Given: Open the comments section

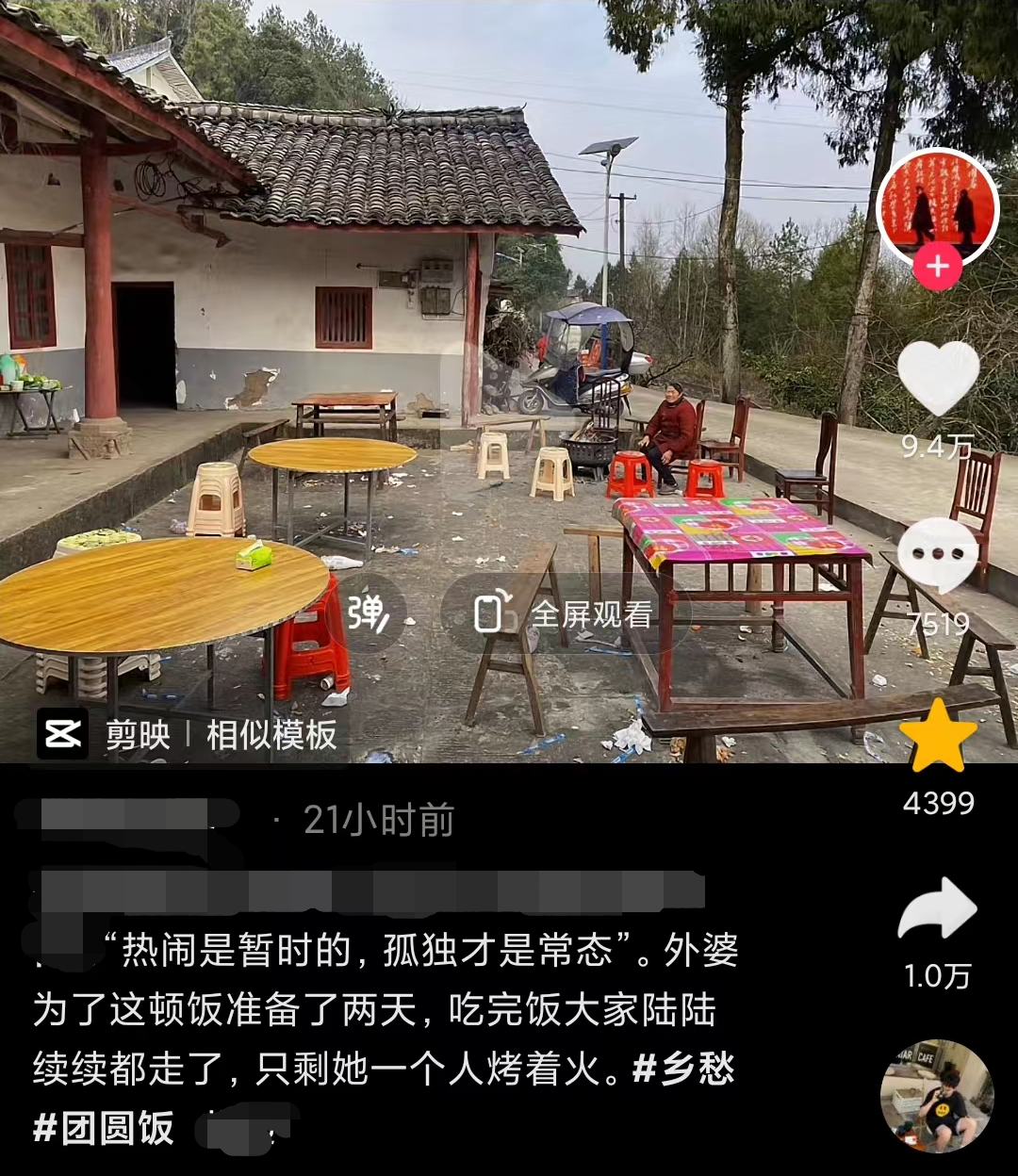Looking at the screenshot, I should pyautogui.click(x=937, y=558).
